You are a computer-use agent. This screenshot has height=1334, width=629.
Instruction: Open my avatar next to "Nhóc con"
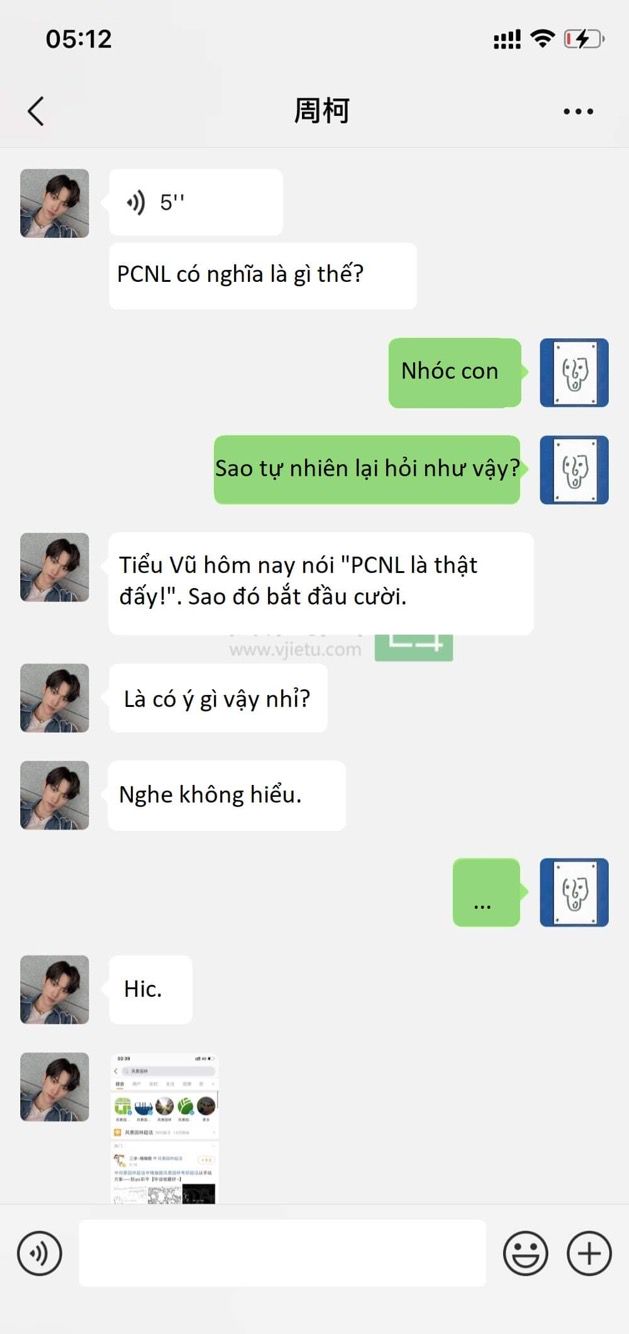click(574, 372)
